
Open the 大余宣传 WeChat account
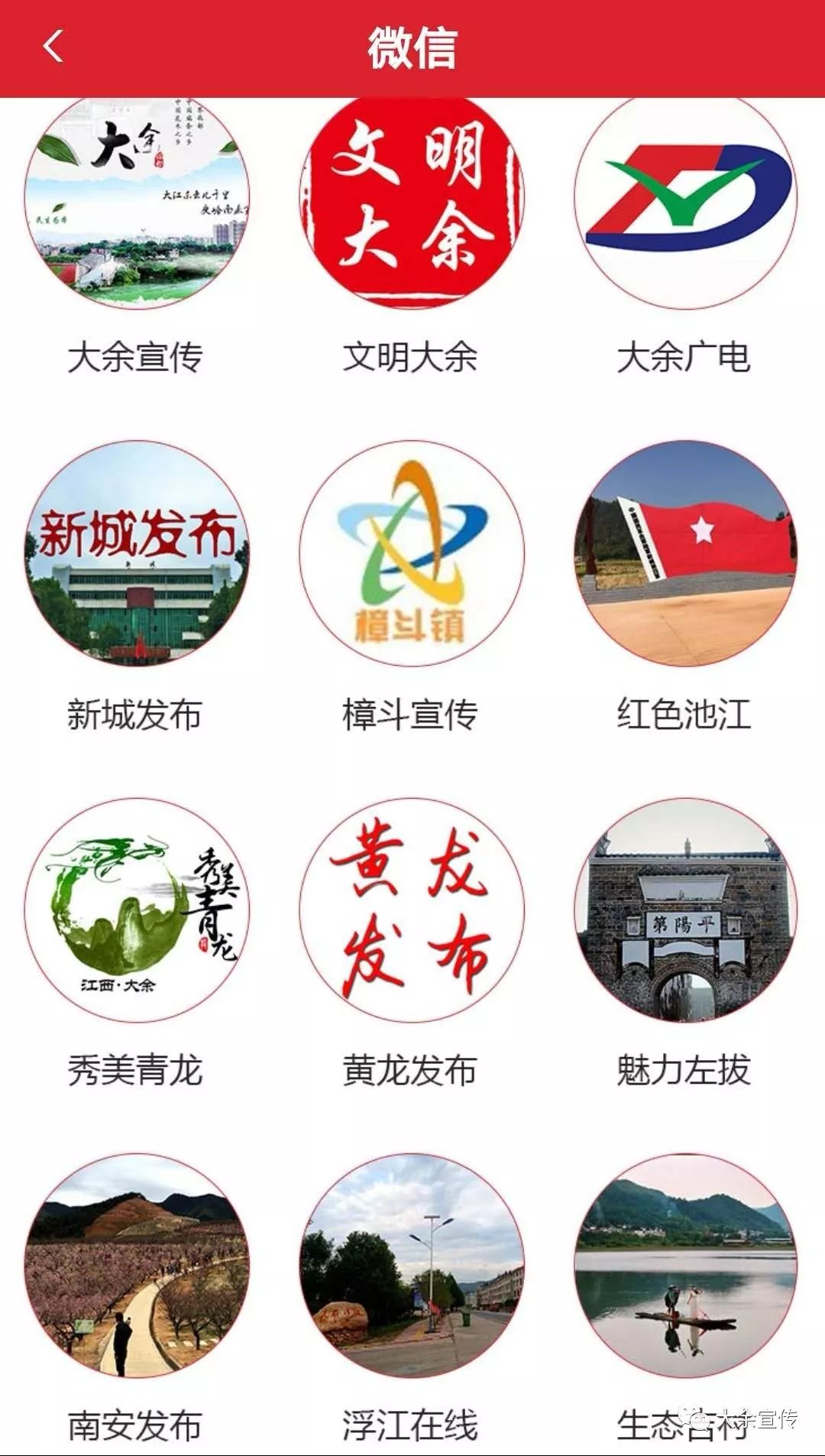point(136,203)
